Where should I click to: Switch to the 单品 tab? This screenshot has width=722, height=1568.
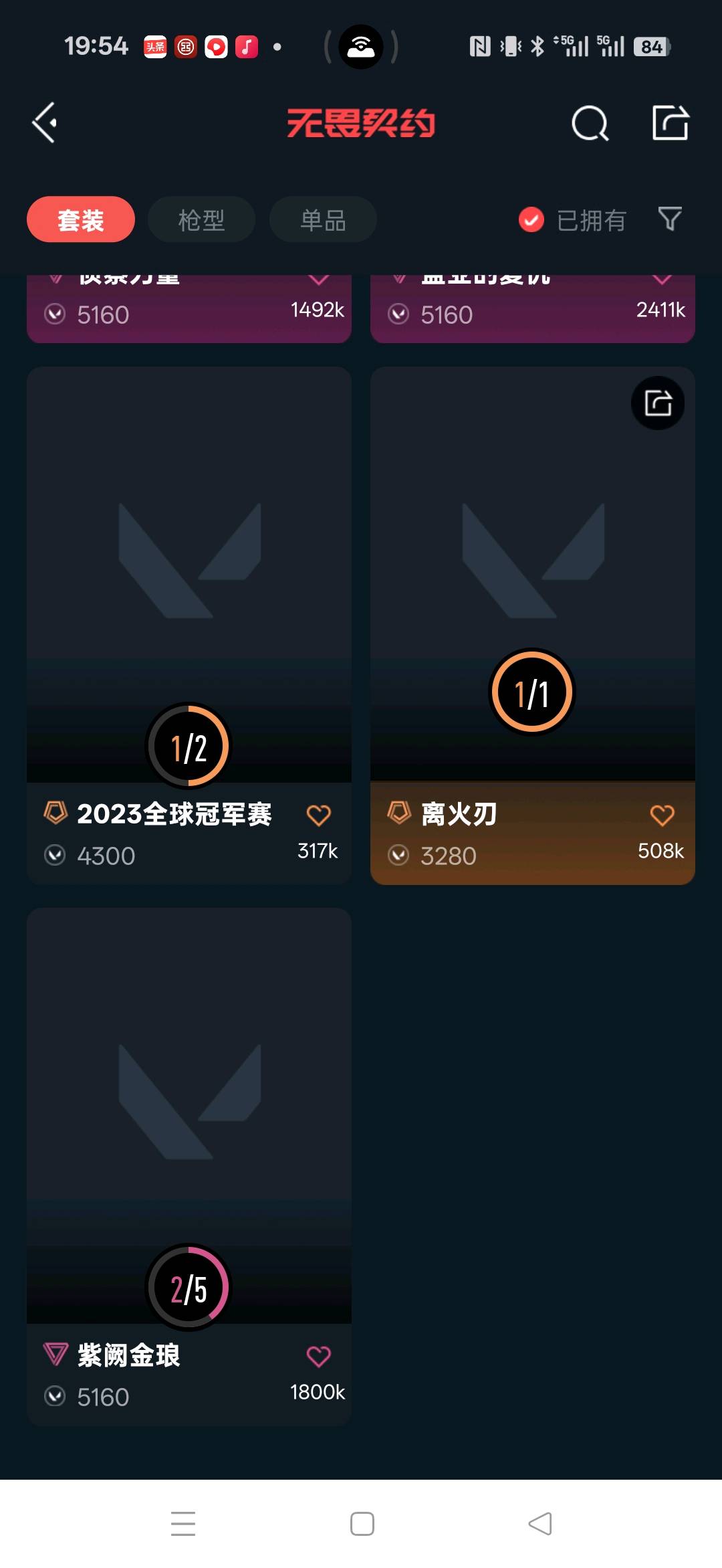tap(323, 219)
